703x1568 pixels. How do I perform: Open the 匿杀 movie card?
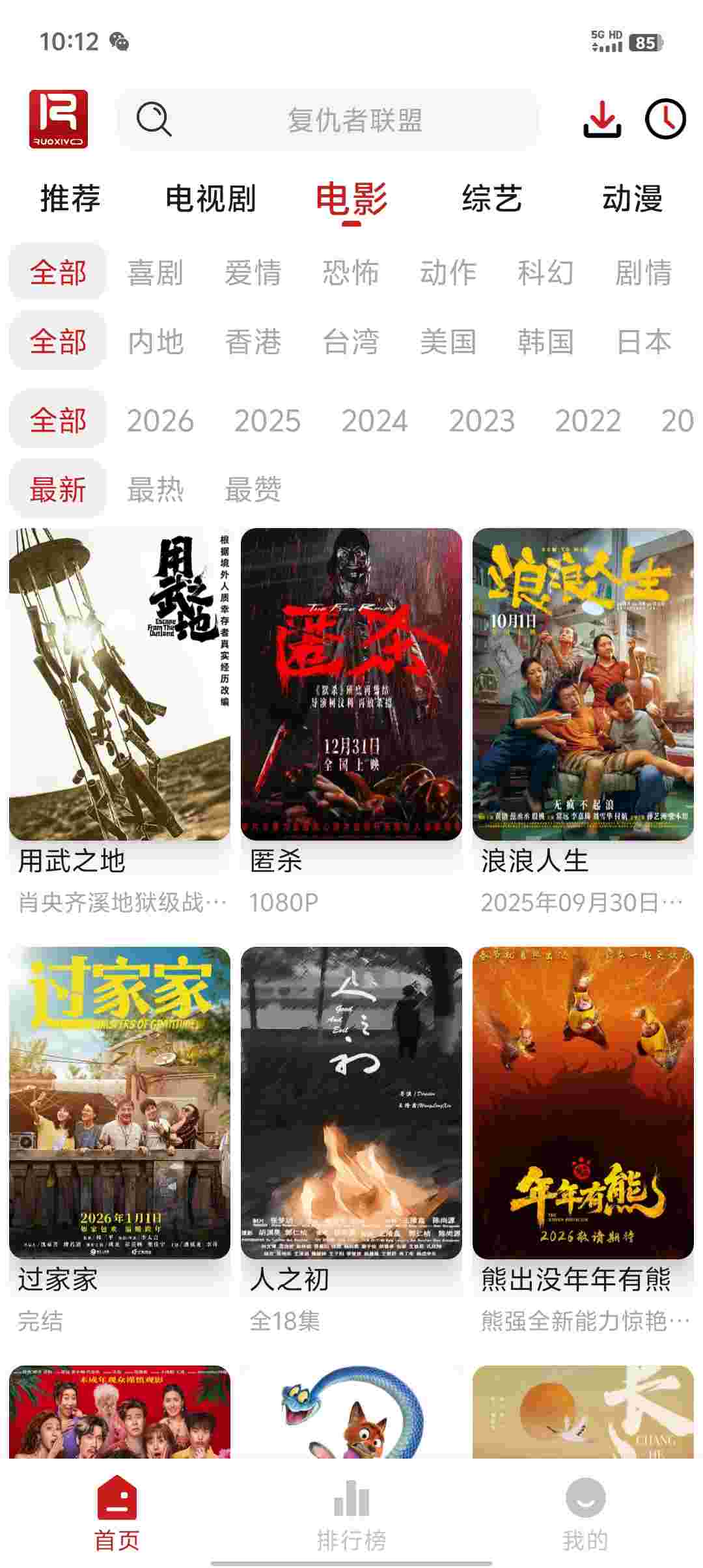click(351, 684)
